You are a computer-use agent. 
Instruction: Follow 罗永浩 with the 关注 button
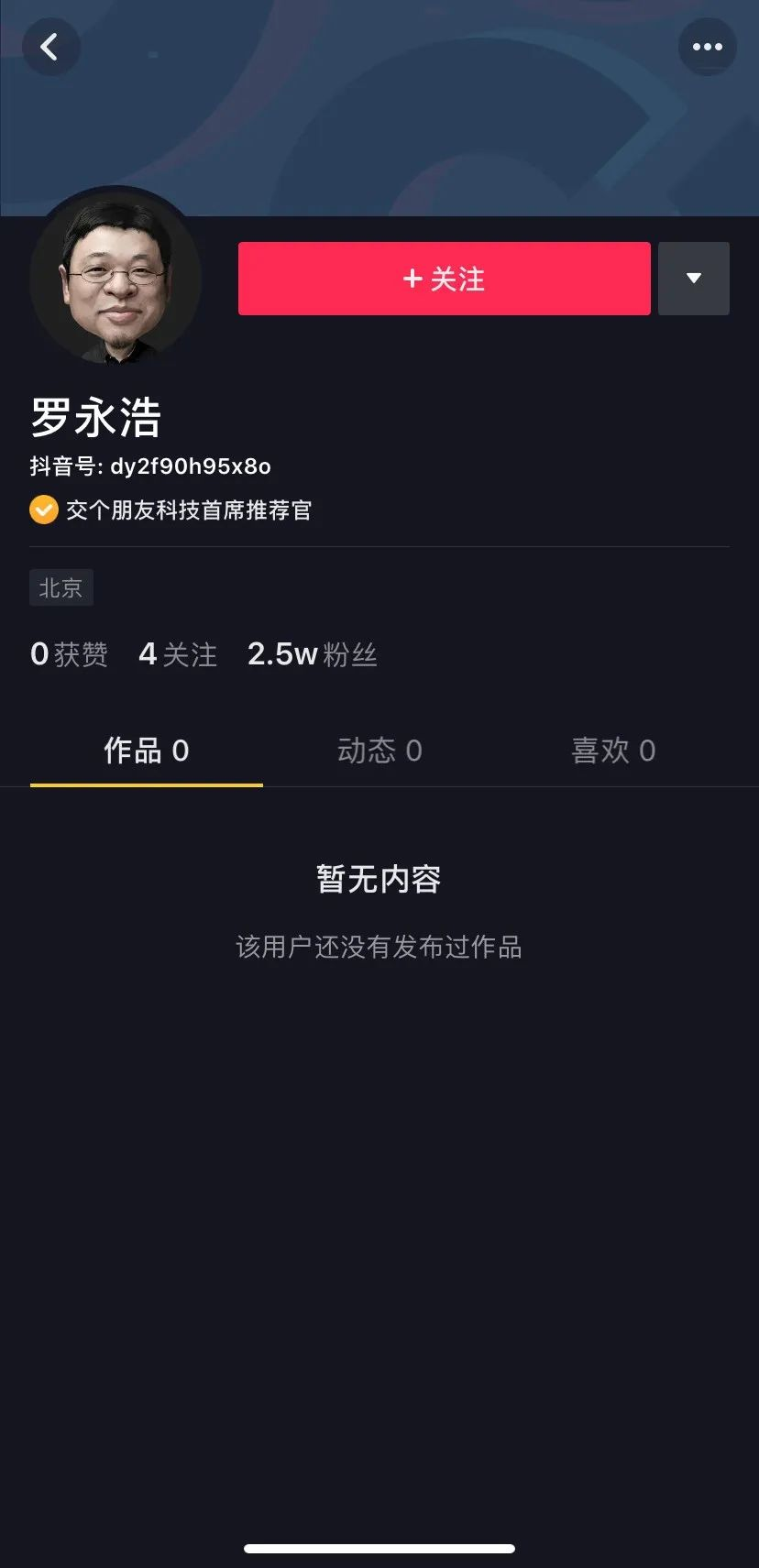(444, 279)
